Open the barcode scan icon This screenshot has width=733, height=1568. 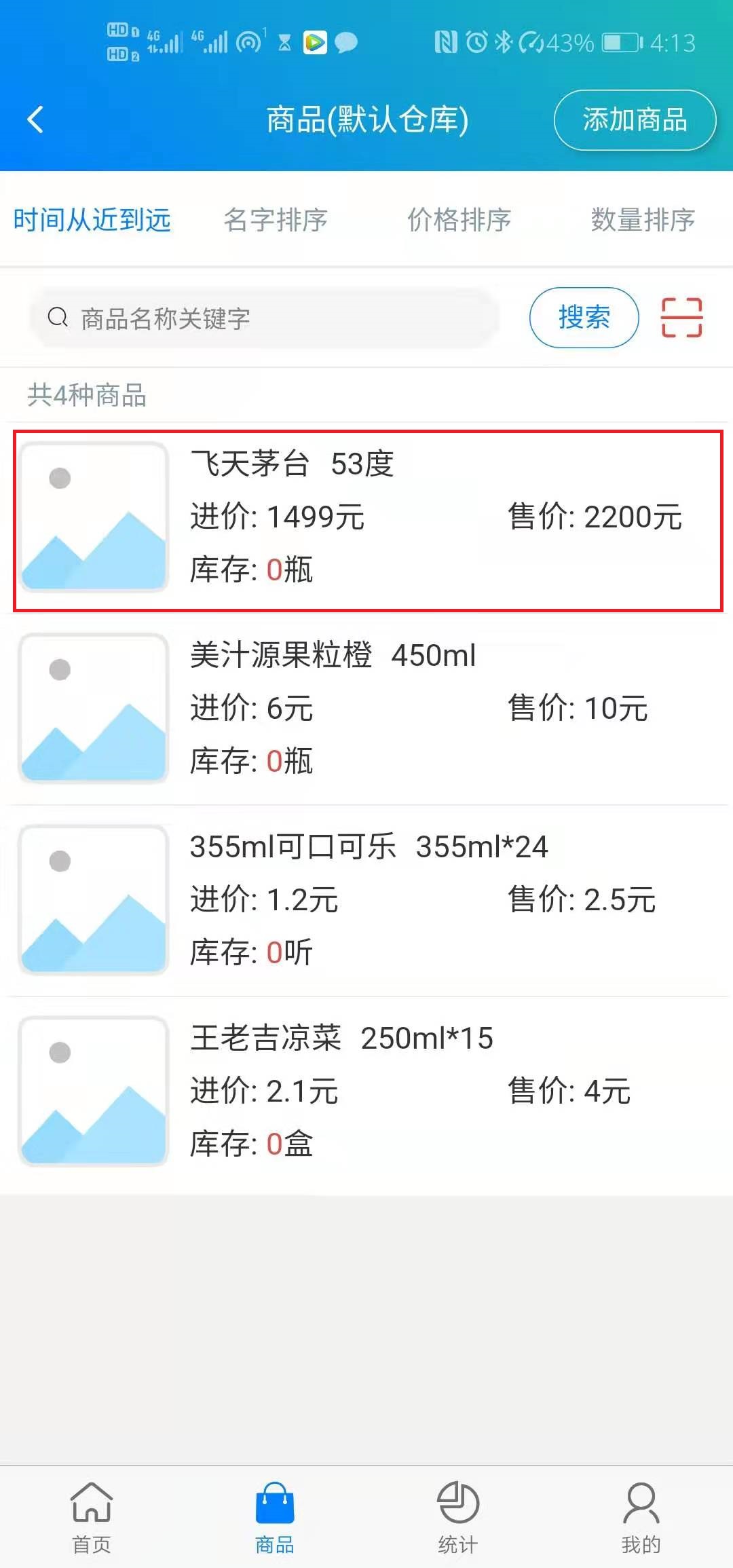[681, 318]
